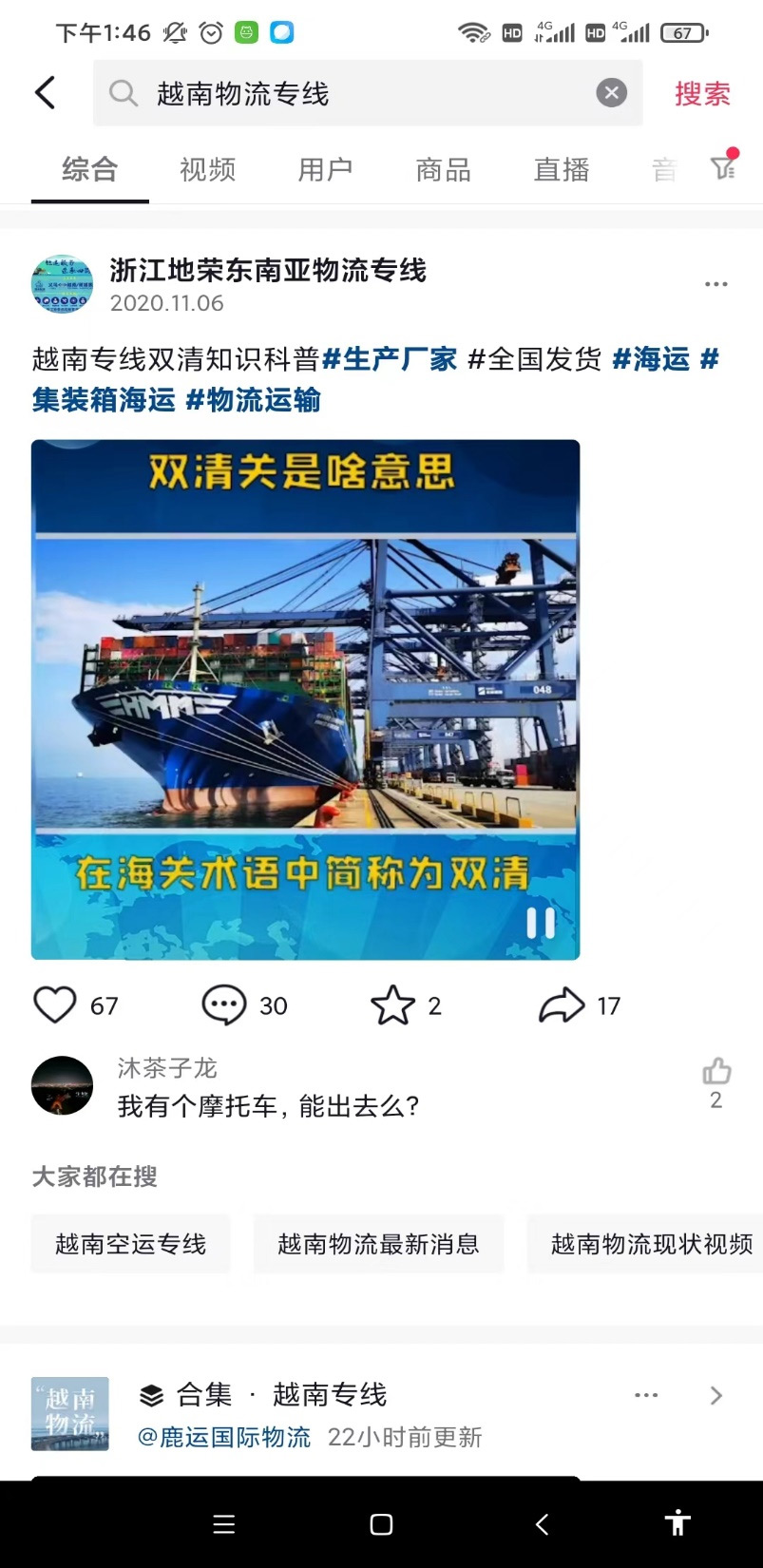This screenshot has height=1568, width=763.
Task: Open the #生产厂家 hashtag
Action: pos(390,359)
